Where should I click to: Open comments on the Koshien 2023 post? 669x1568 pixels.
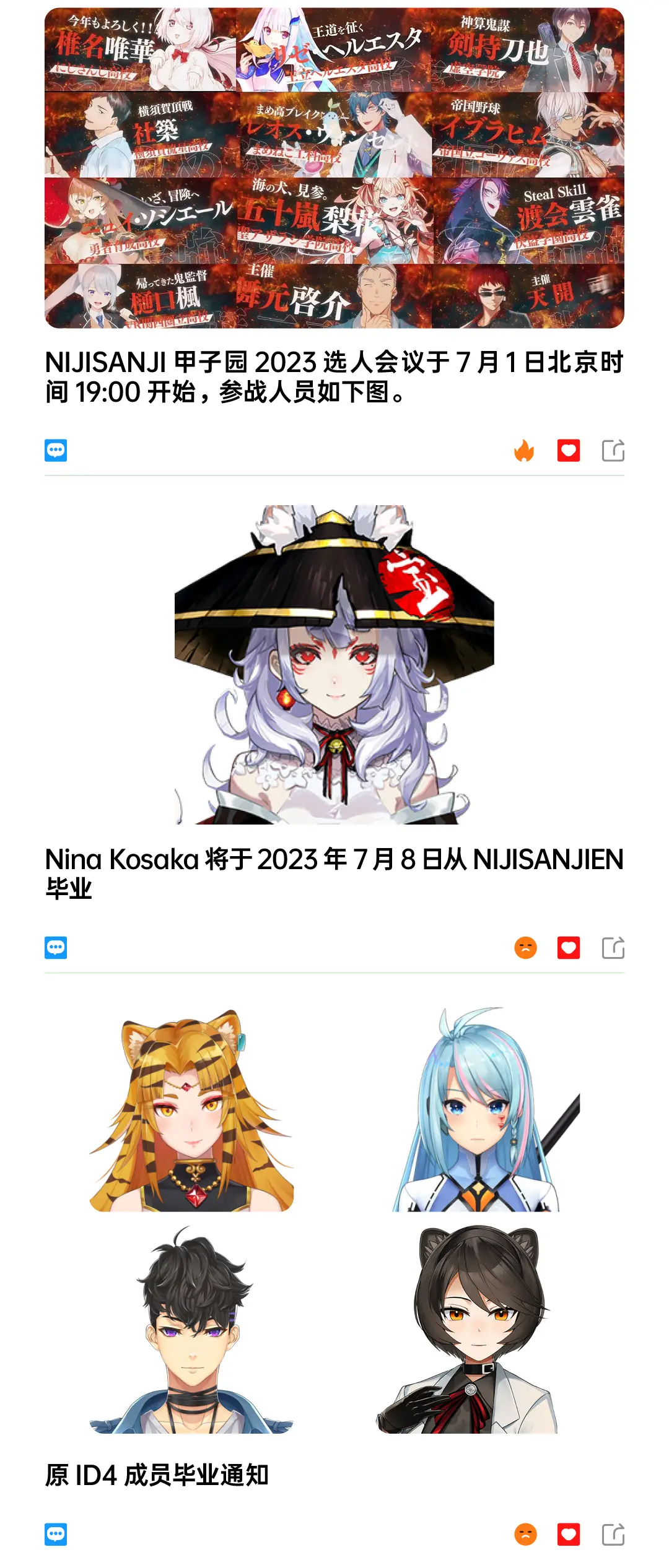click(x=56, y=451)
